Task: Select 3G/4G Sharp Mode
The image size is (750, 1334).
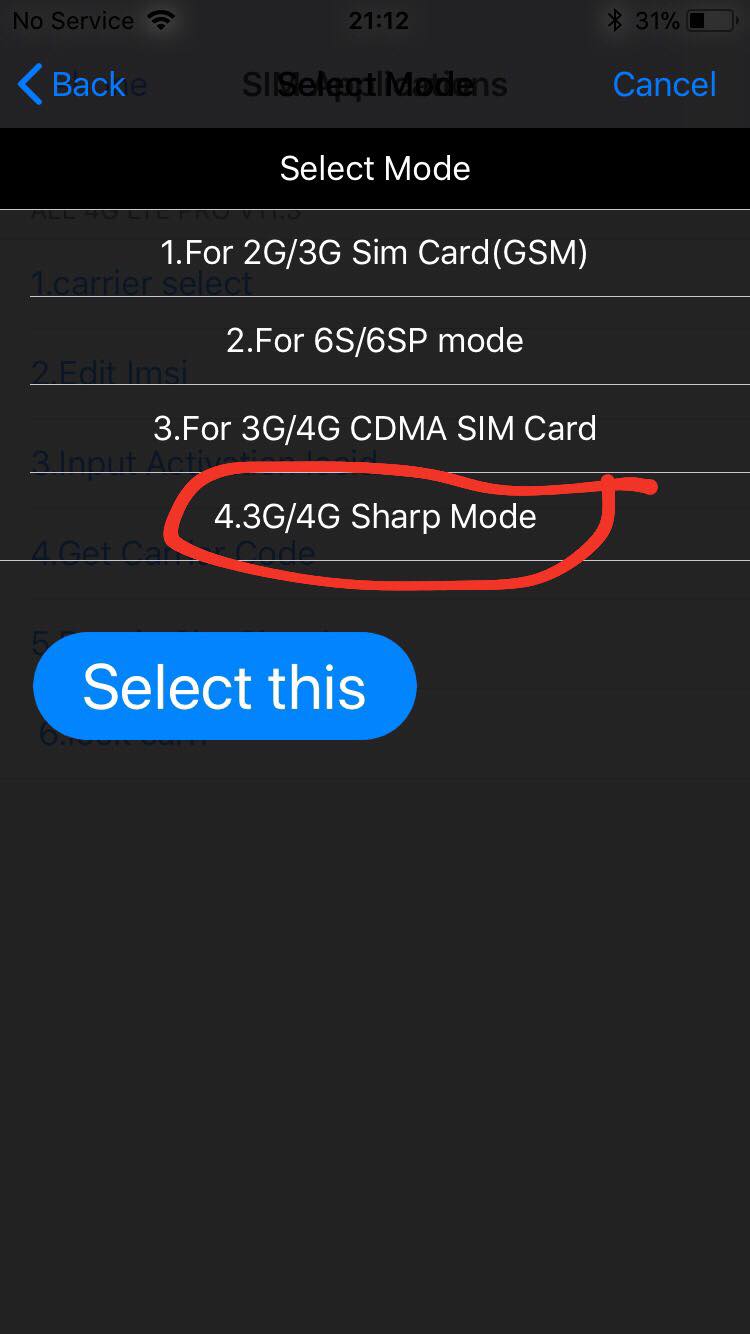Action: click(375, 517)
